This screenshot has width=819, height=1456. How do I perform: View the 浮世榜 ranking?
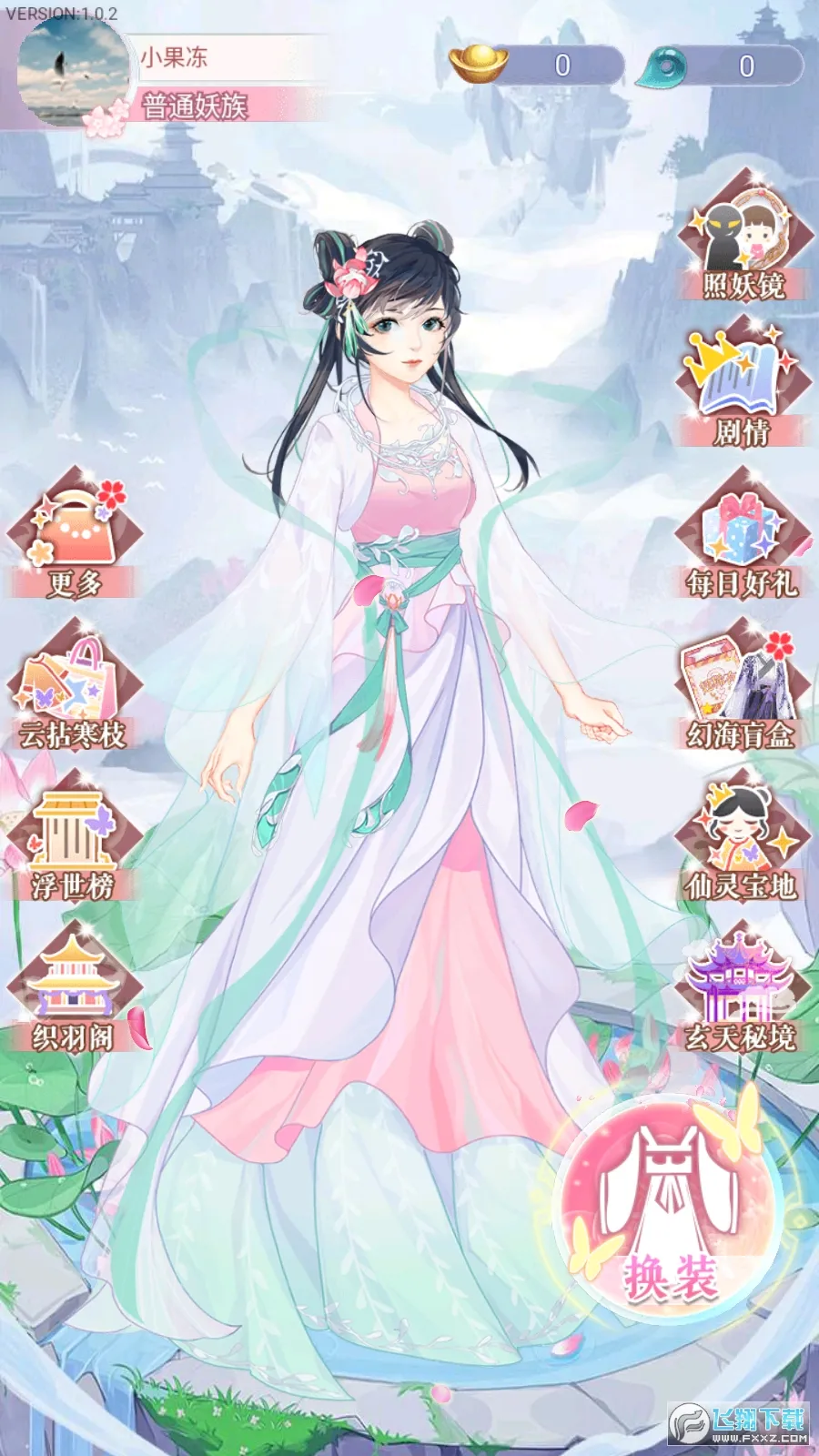(x=75, y=839)
